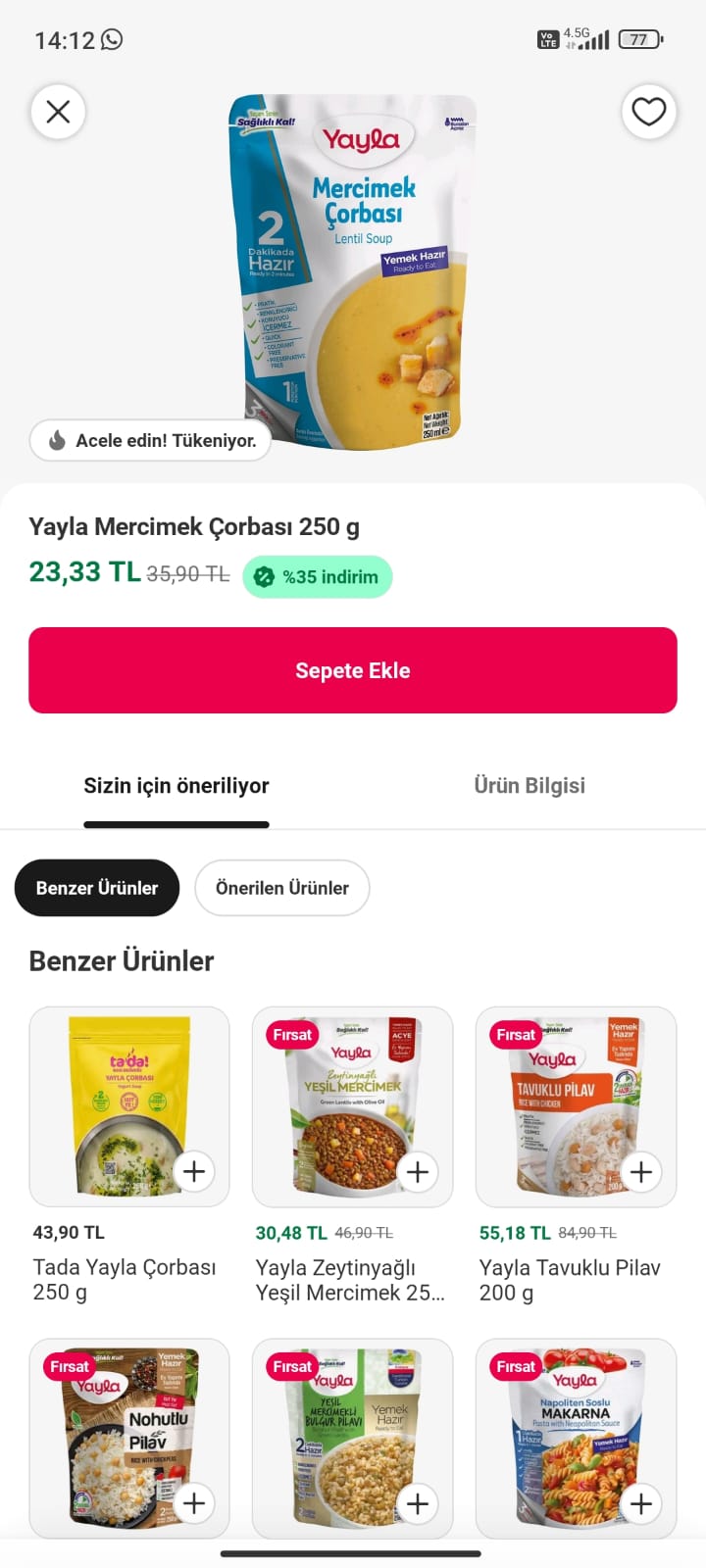The image size is (706, 1568).
Task: Add Yayla Zeytinyağlı Yeşil Mercimek to cart
Action: (418, 1171)
